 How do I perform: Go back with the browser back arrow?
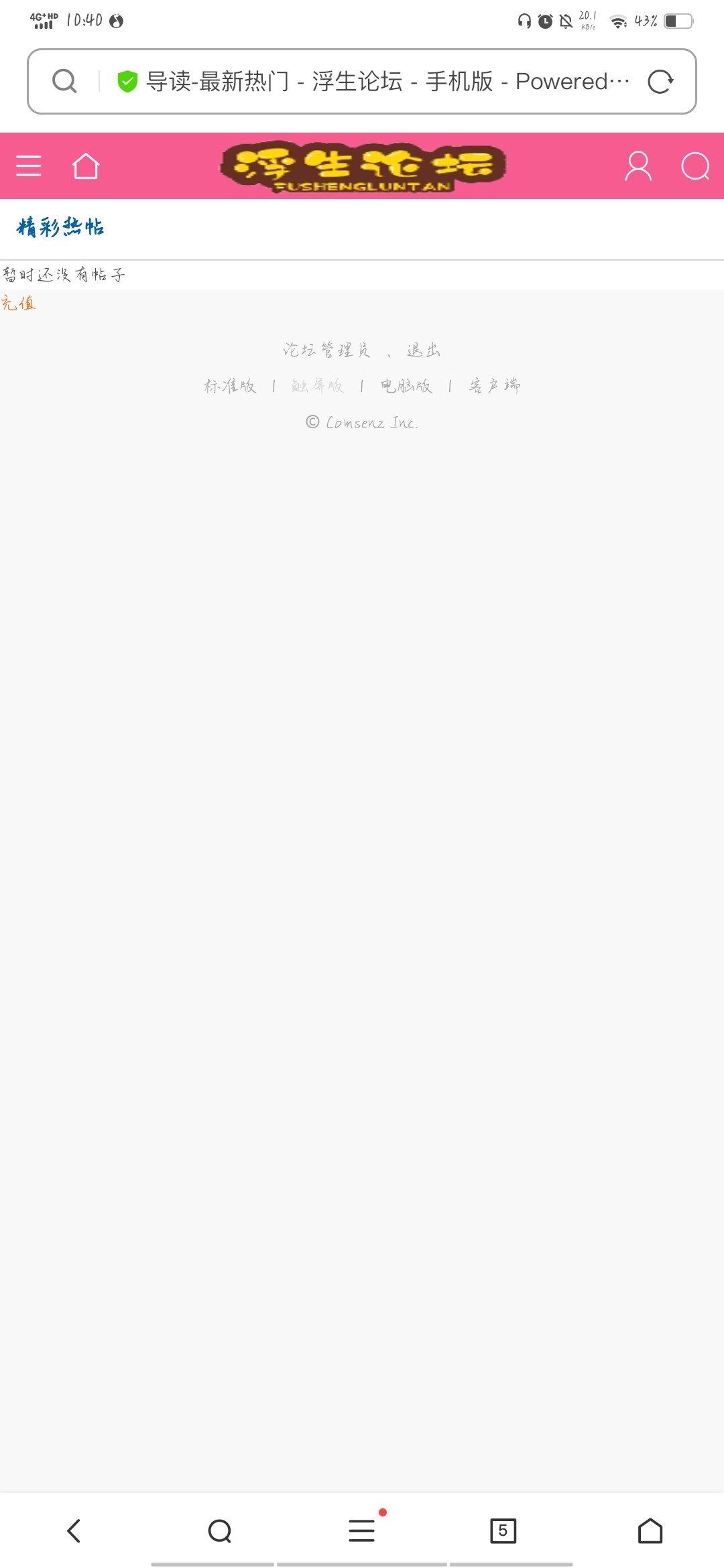point(74,1530)
